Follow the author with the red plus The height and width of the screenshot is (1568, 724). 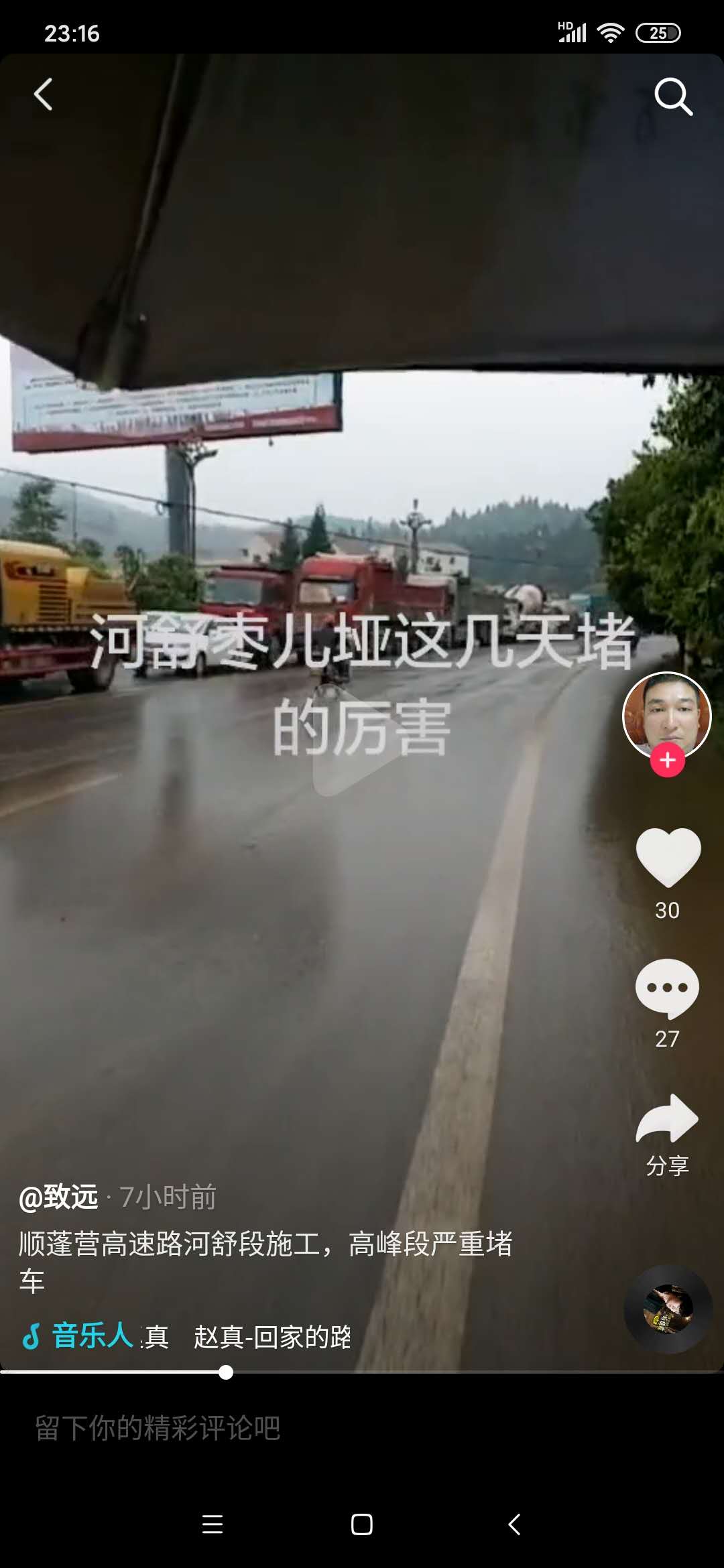click(667, 760)
